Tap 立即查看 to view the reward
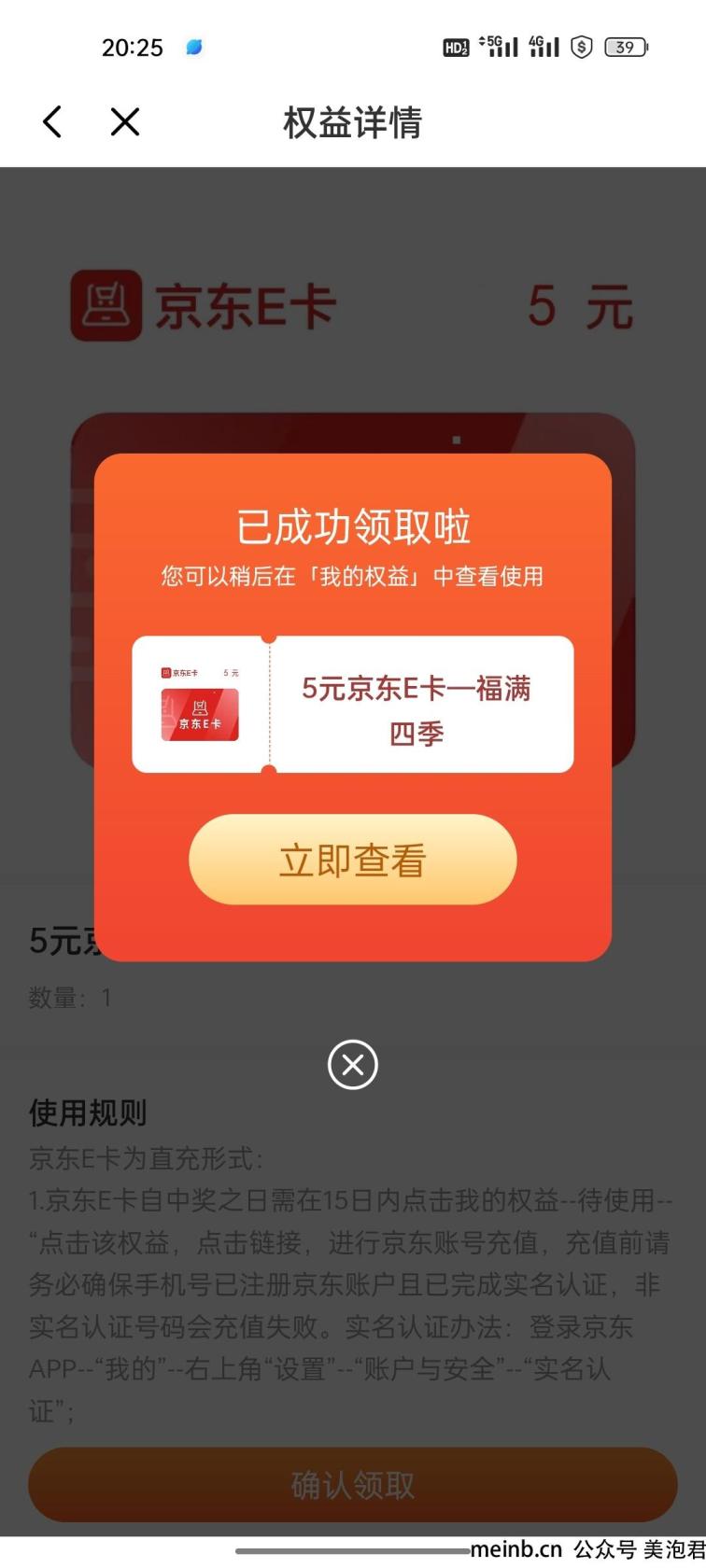Viewport: 706px width, 1568px height. pos(352,860)
